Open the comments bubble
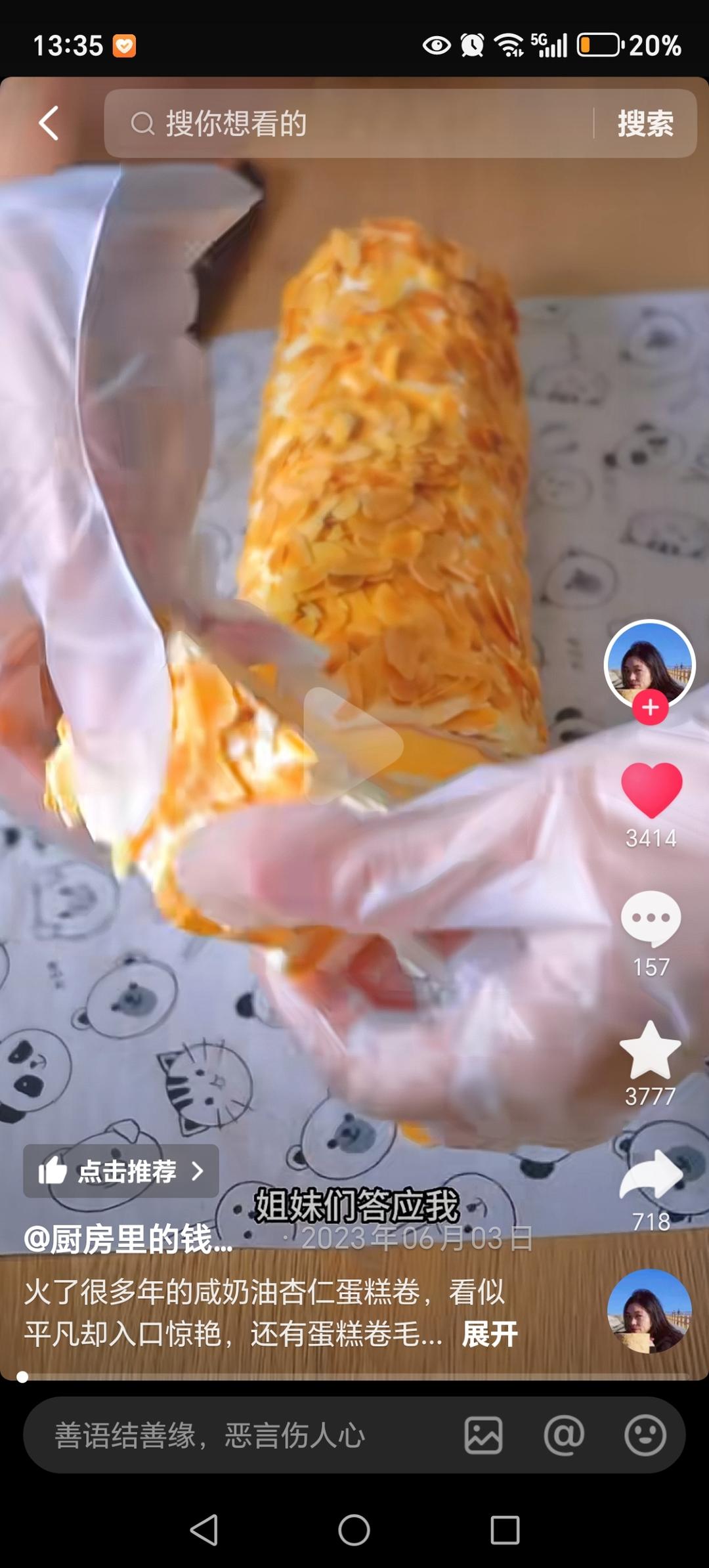709x1568 pixels. pos(651,919)
